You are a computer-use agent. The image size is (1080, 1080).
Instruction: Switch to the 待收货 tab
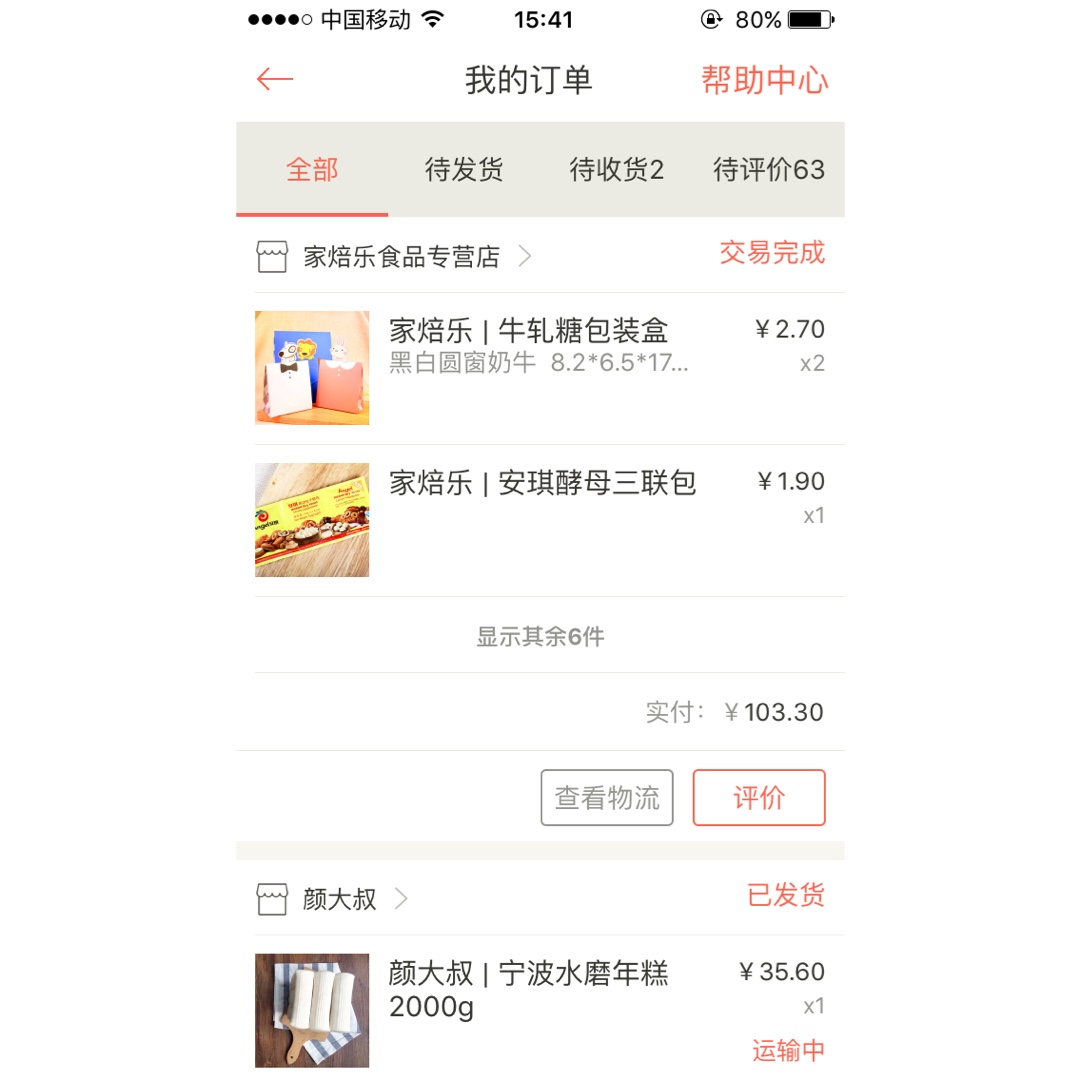point(616,170)
